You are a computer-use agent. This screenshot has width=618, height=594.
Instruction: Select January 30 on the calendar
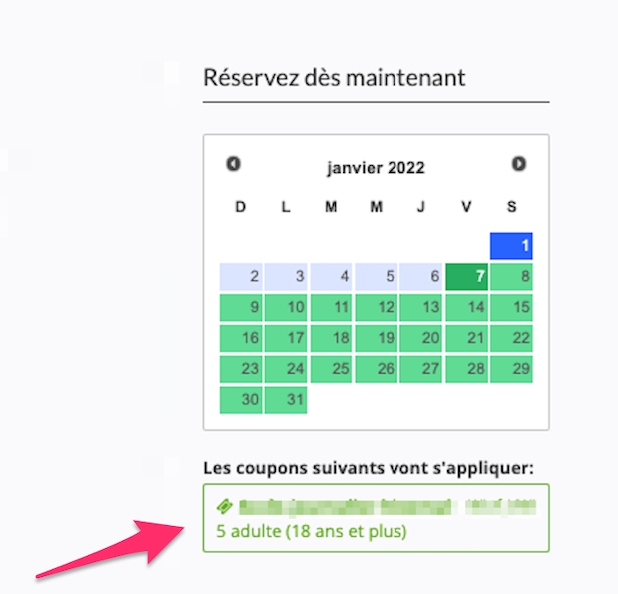point(241,400)
